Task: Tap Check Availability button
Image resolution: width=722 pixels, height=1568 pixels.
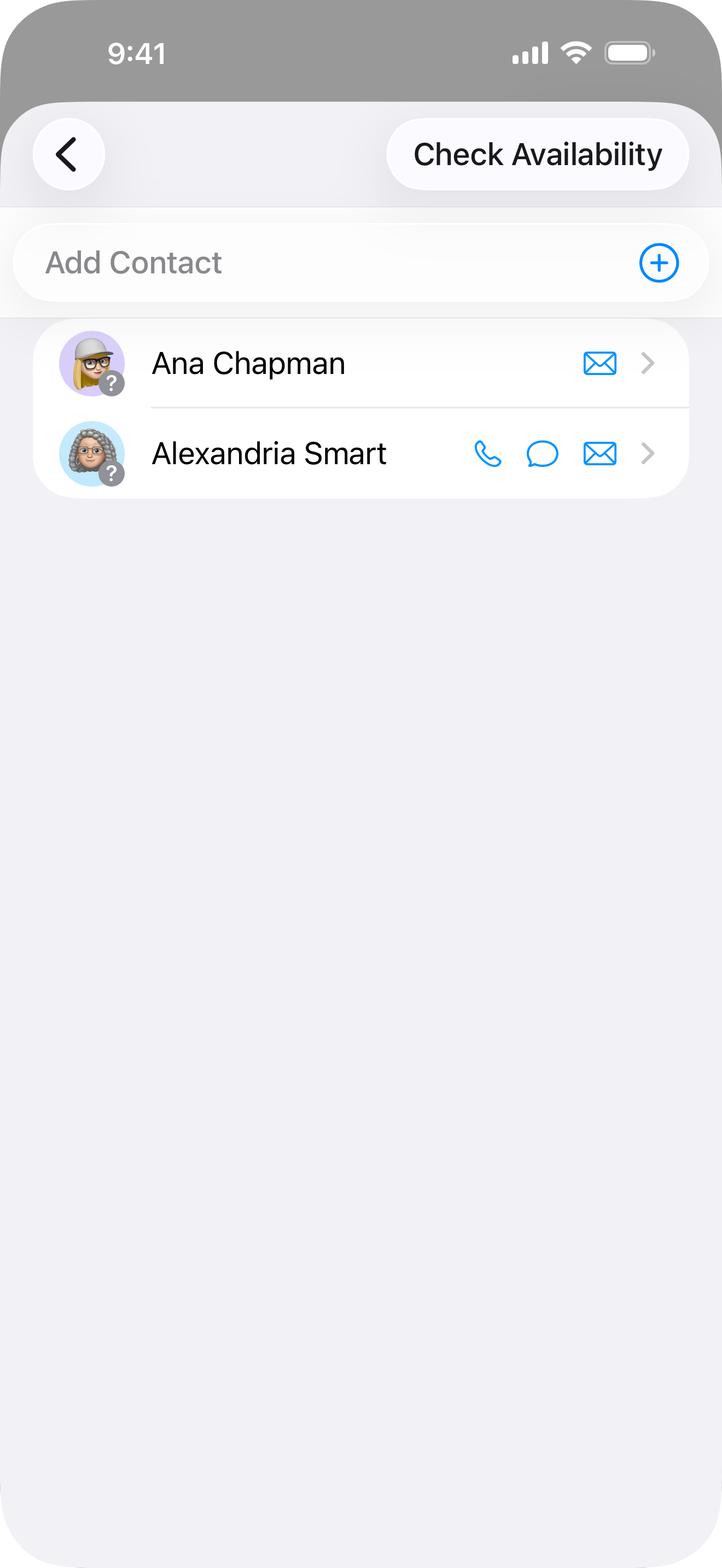Action: click(538, 154)
